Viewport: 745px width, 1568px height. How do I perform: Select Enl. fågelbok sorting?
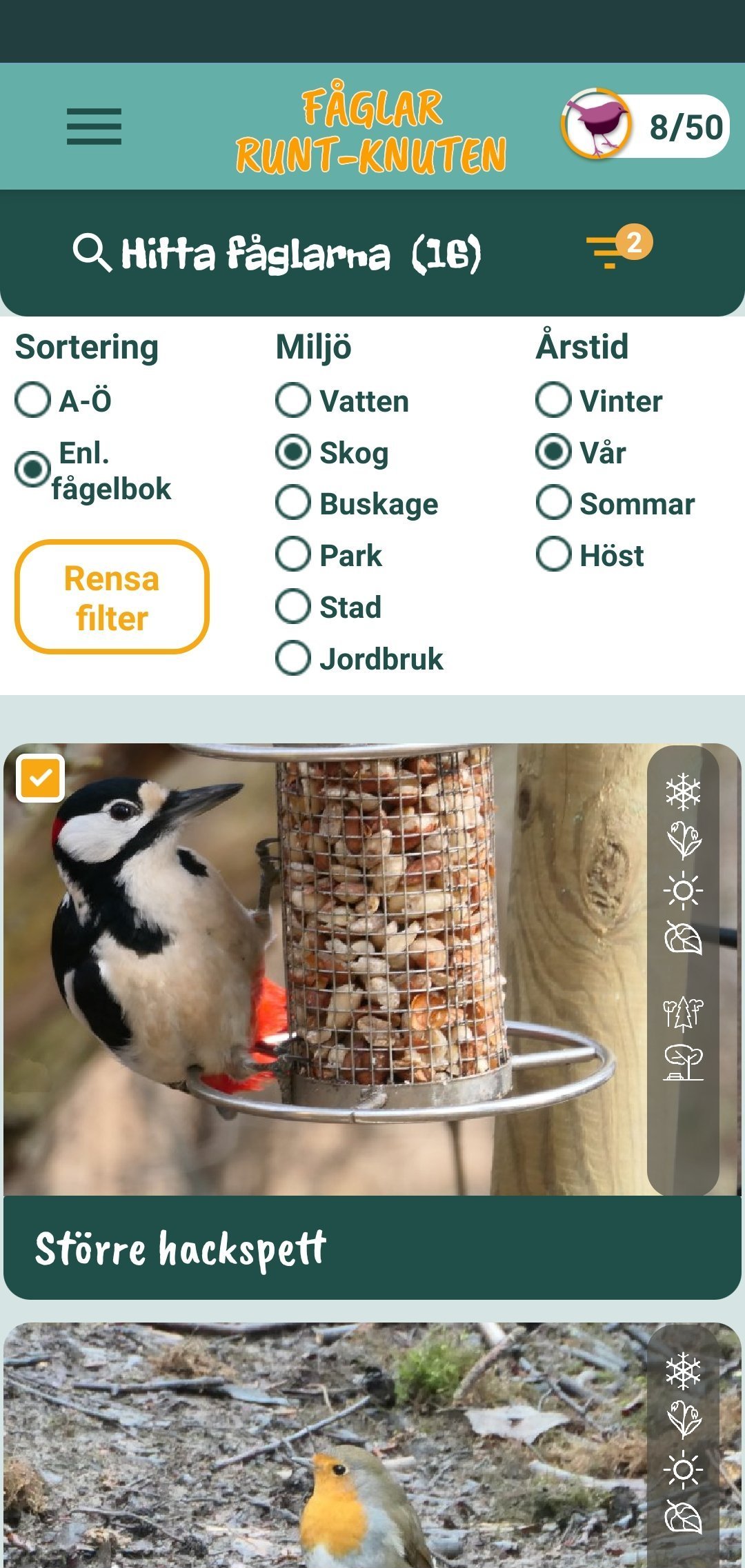[33, 470]
